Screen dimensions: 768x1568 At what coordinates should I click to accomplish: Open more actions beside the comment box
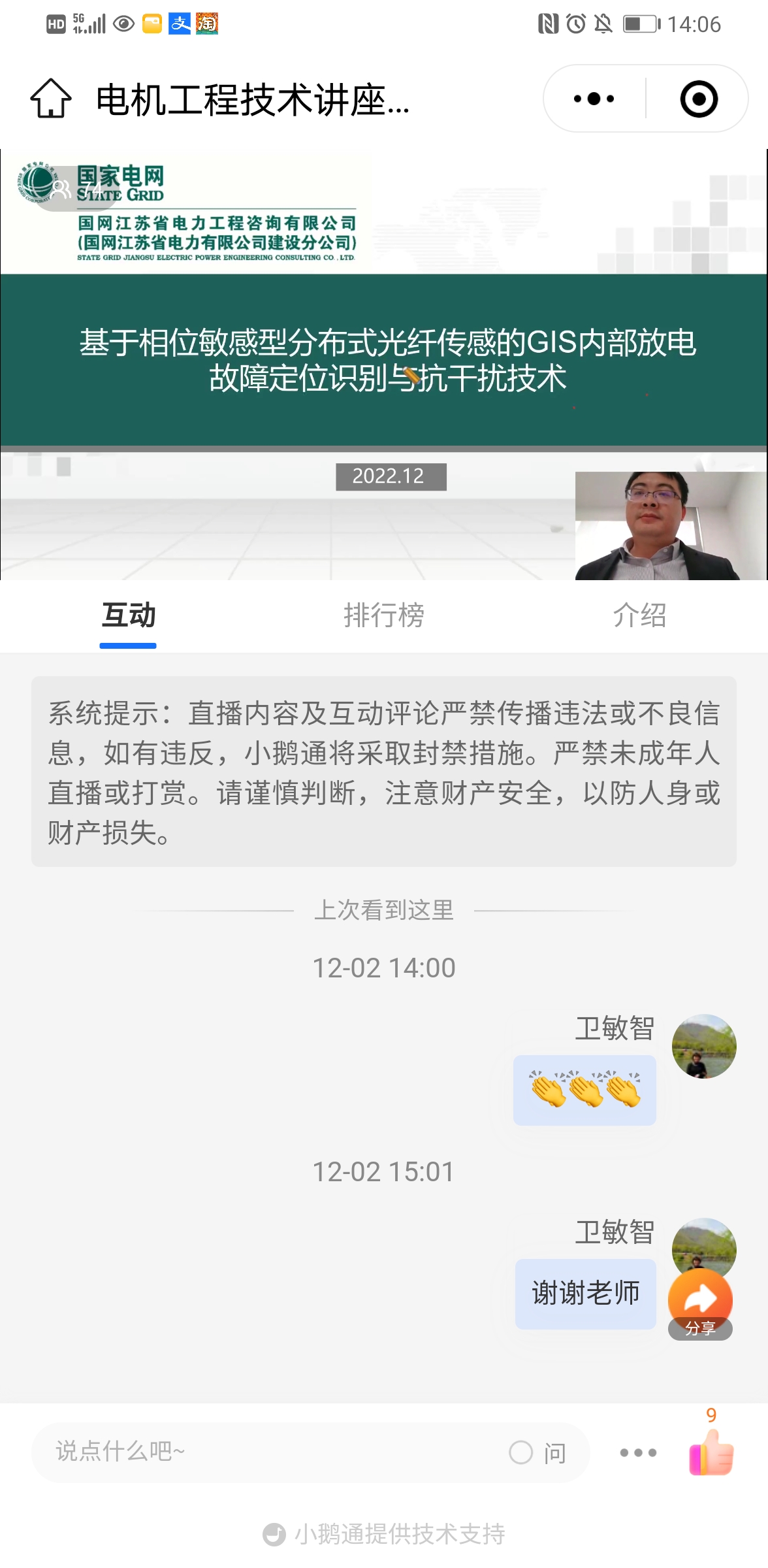tap(638, 1452)
